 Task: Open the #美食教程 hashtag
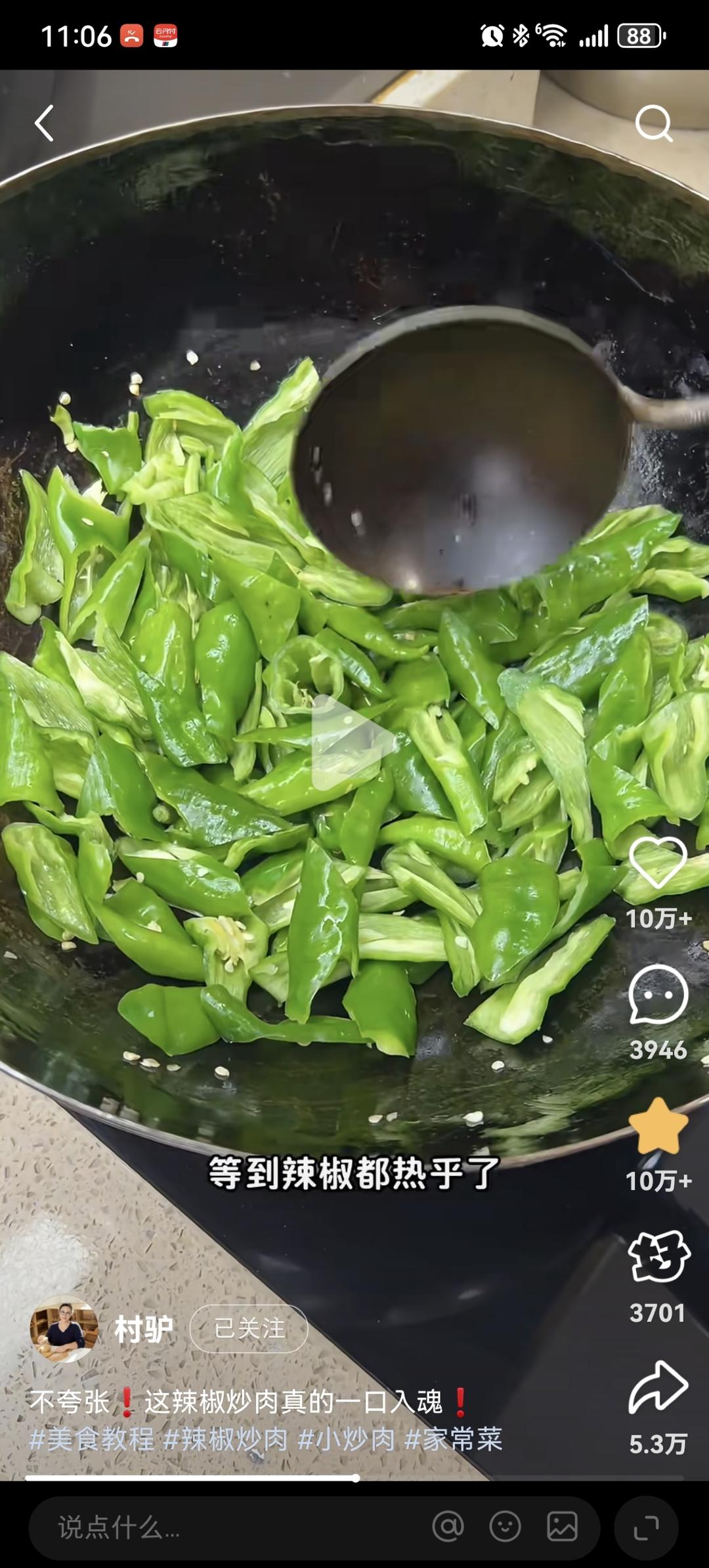point(92,1439)
